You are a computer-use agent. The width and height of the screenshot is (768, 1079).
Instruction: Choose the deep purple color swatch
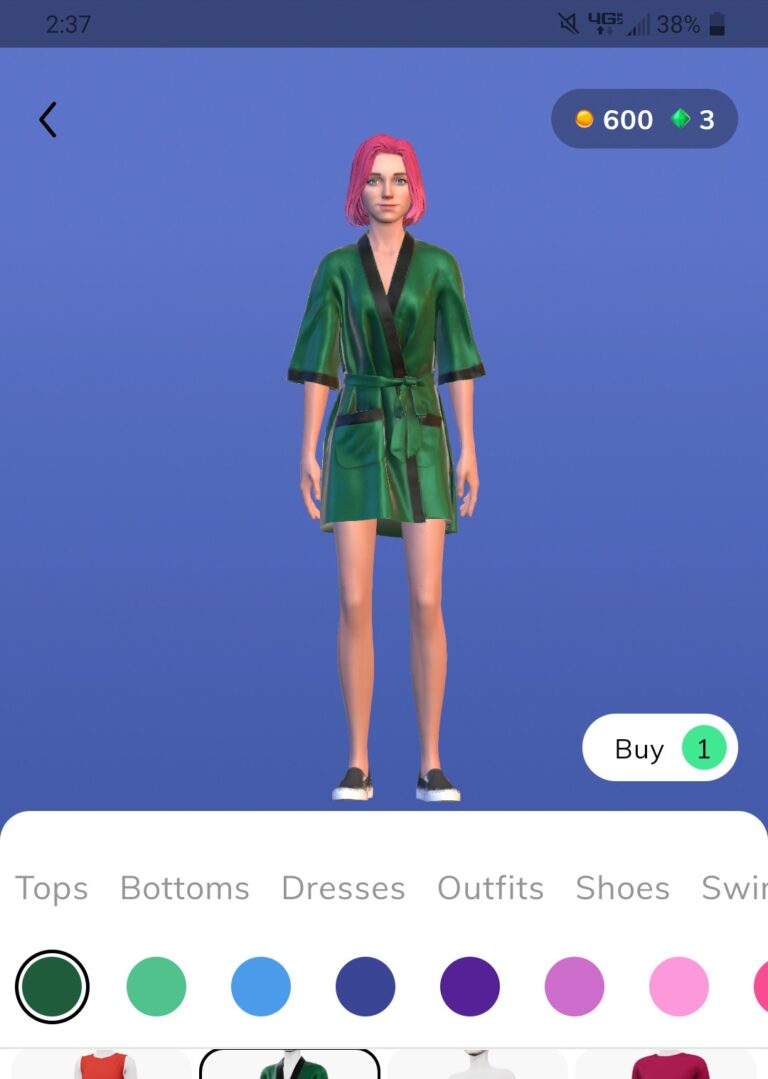[470, 987]
